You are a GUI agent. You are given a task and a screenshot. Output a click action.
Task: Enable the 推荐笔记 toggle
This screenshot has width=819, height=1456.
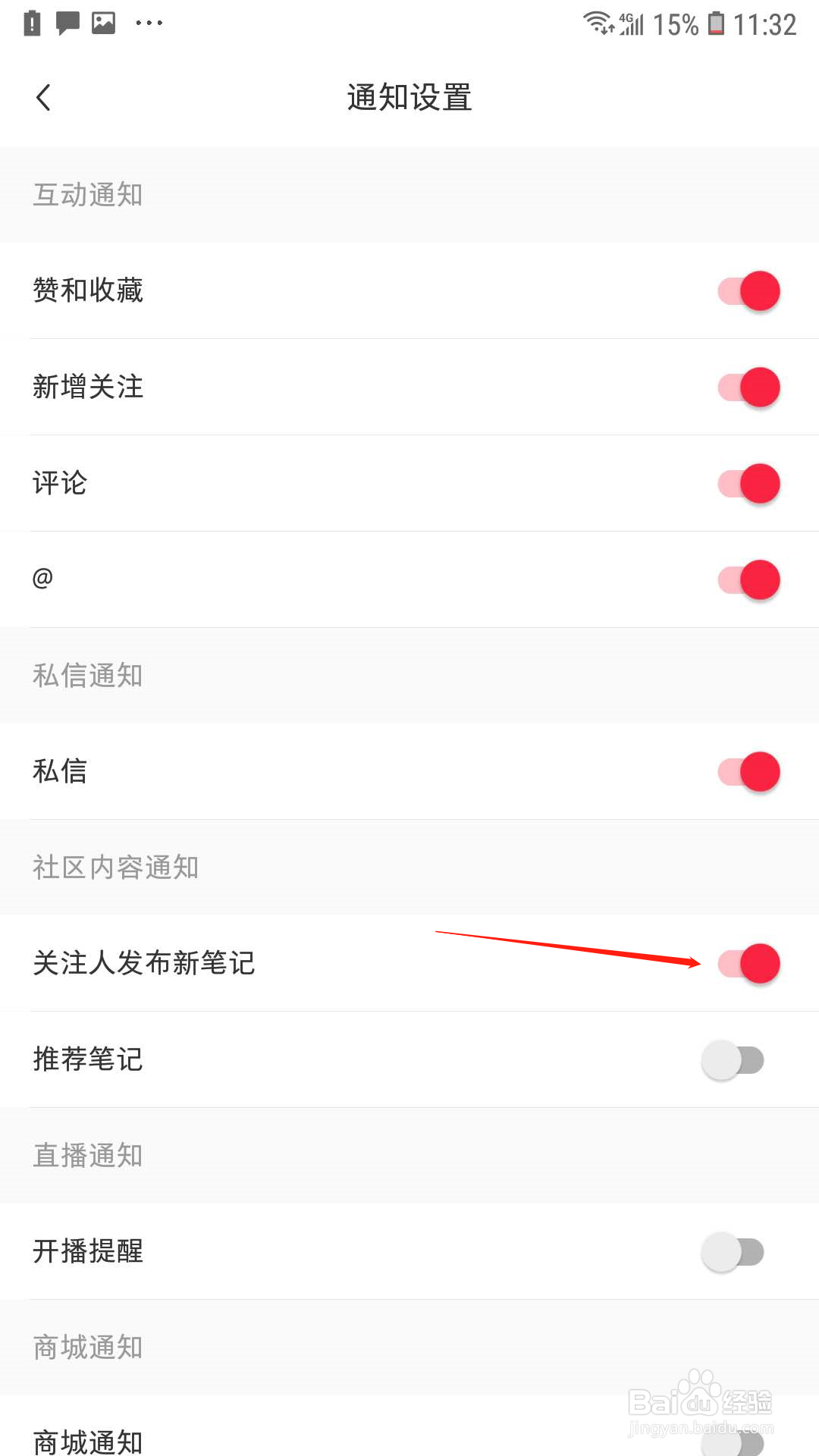733,1059
